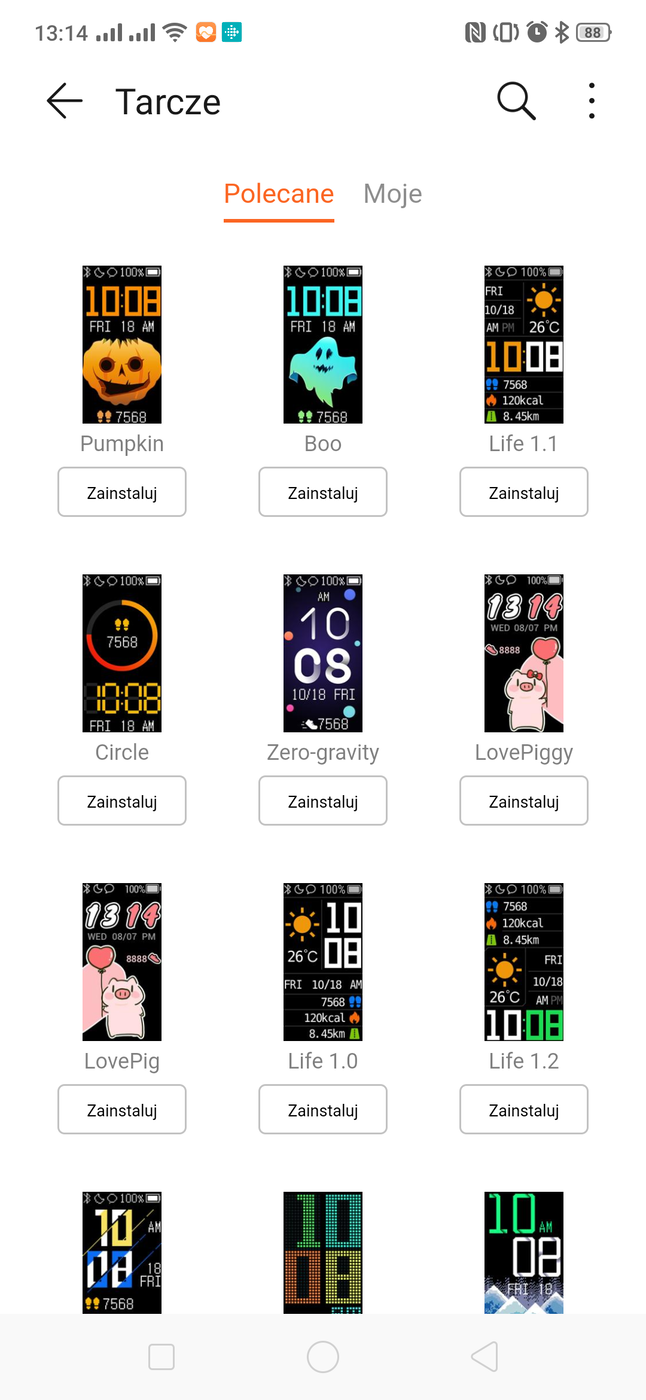The image size is (646, 1400).
Task: Install the Pumpkin watch face
Action: pos(122,492)
